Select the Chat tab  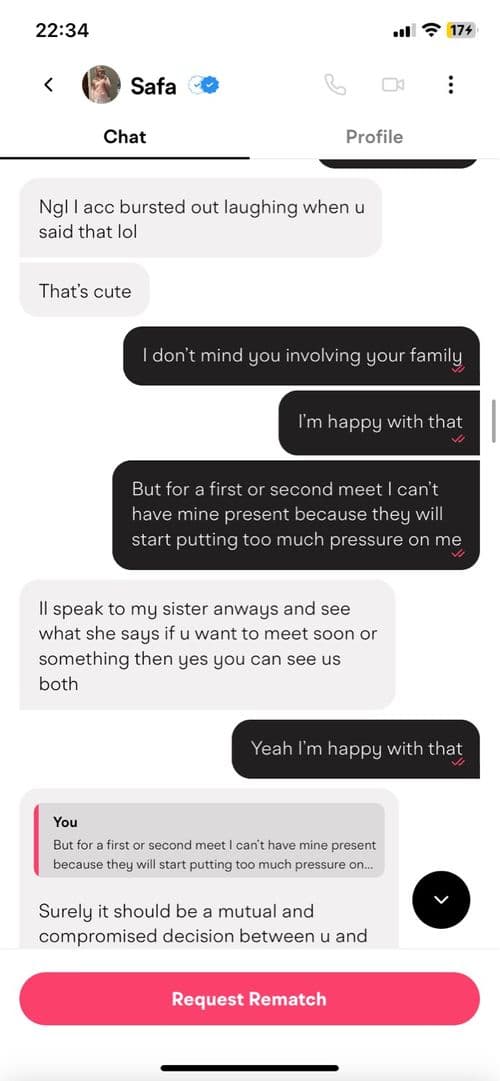point(125,137)
